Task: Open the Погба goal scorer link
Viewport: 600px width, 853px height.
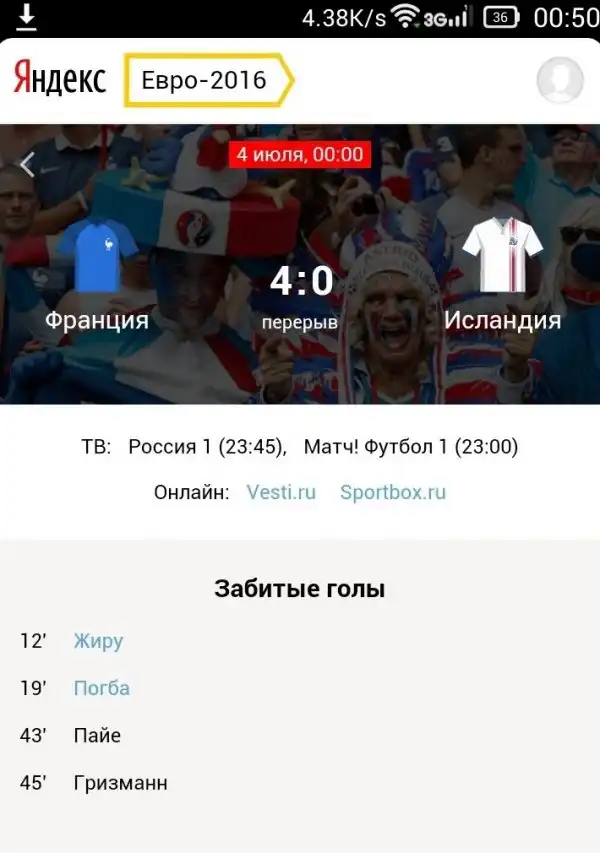Action: point(101,688)
